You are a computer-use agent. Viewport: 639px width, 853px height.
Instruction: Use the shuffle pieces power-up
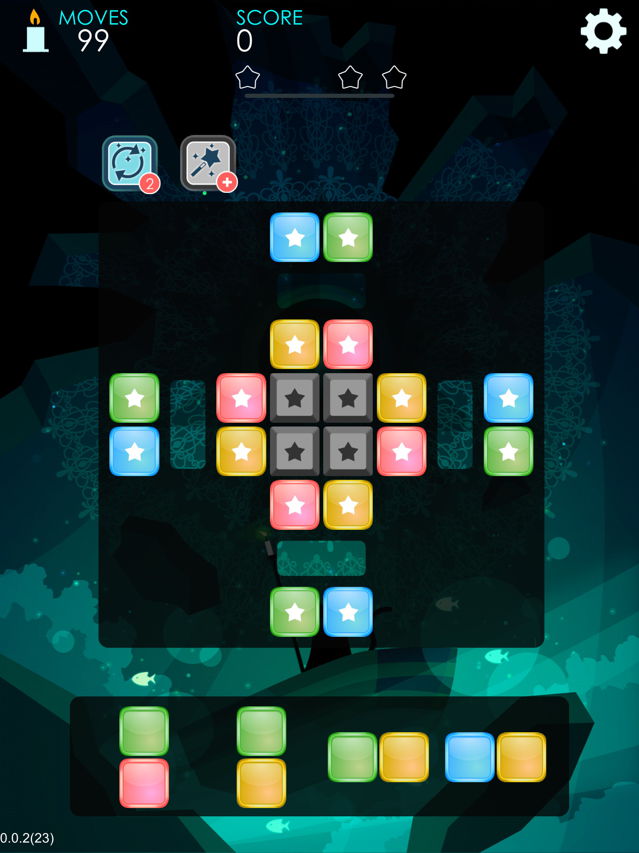(130, 162)
